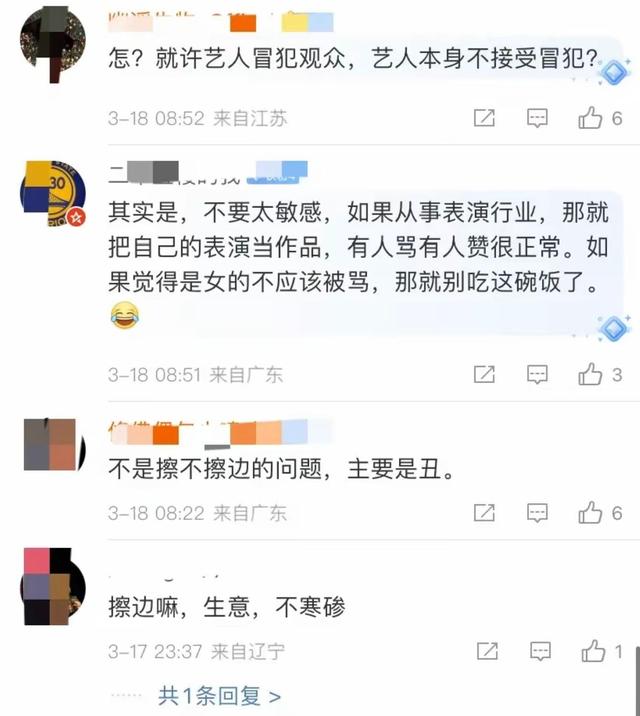The width and height of the screenshot is (640, 716).
Task: Reply to the comment posted 3-18 08:51
Action: click(x=538, y=375)
